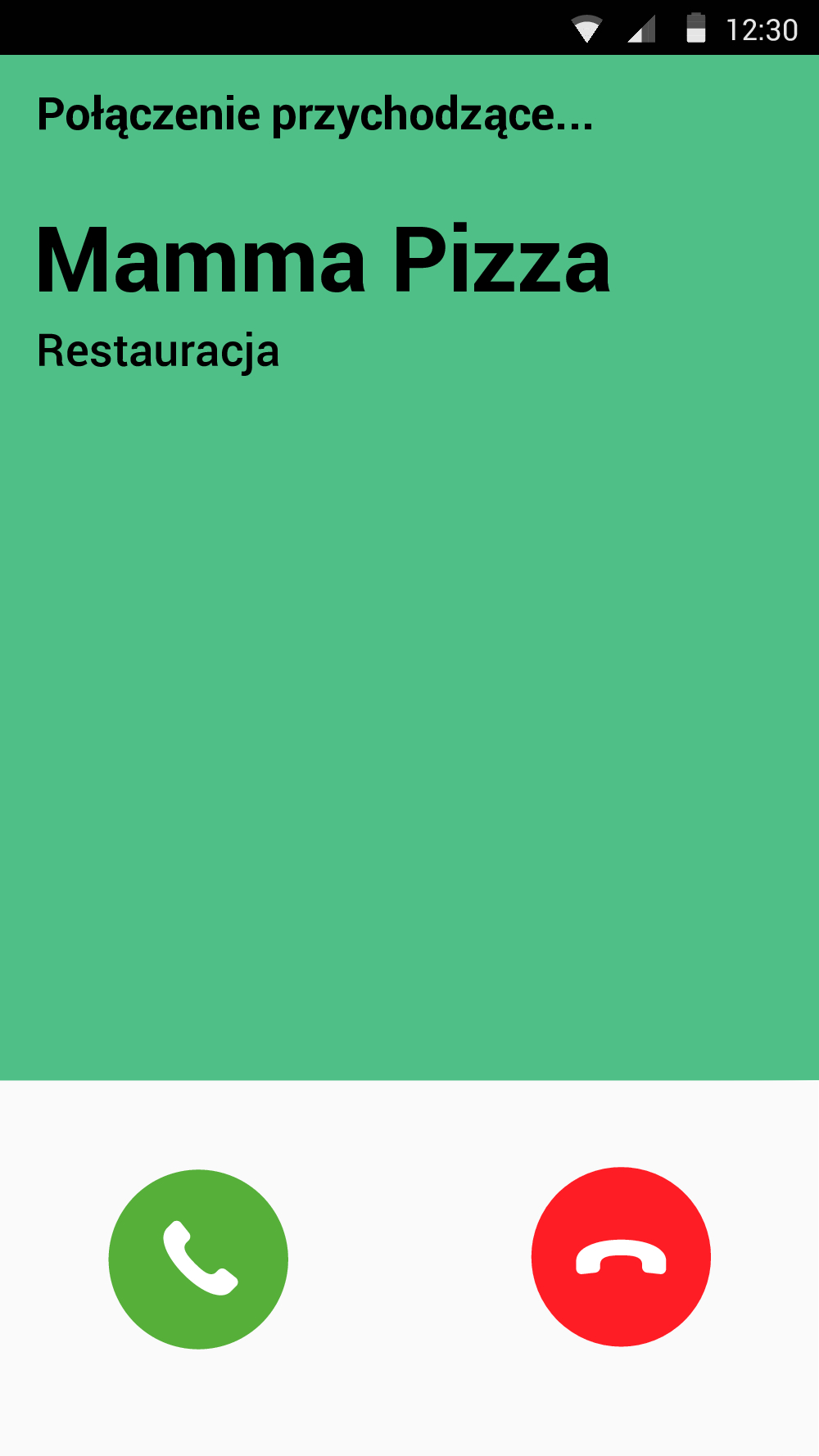Viewport: 819px width, 1456px height.
Task: Click the battery indicator icon
Action: point(697,27)
